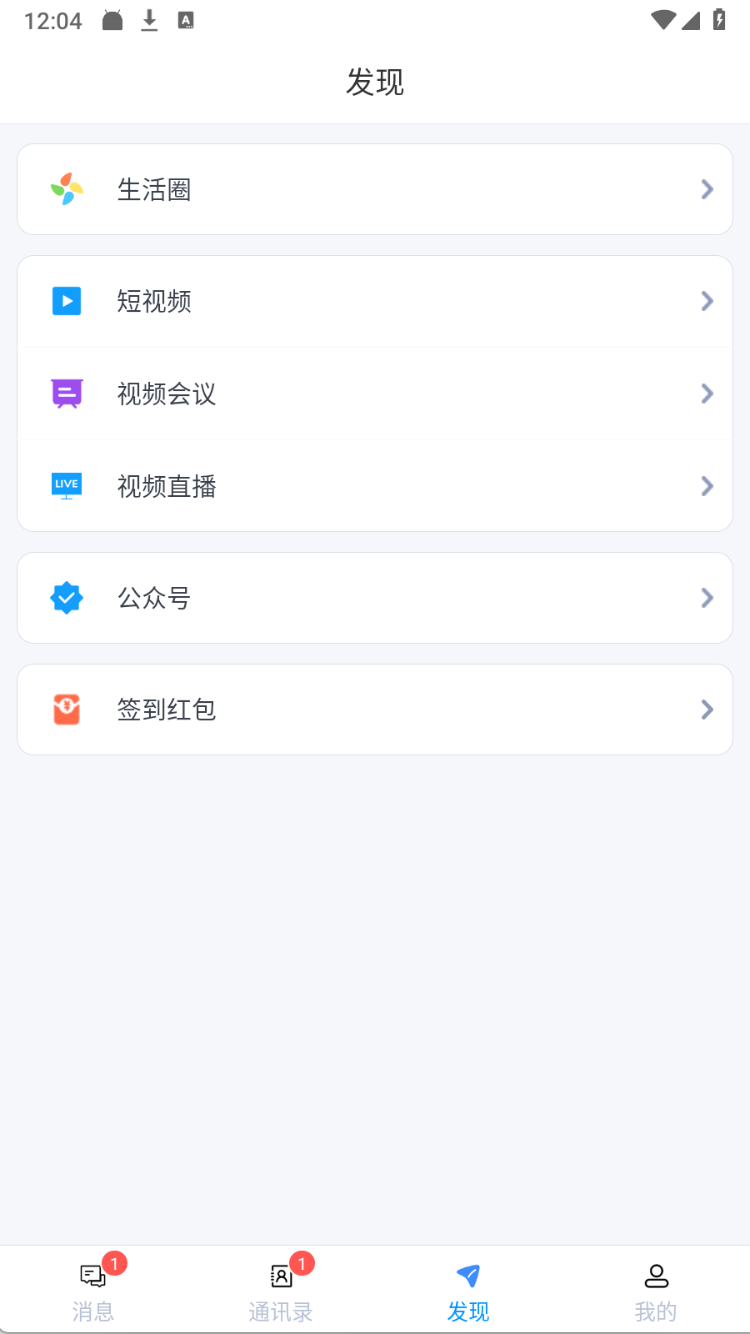Viewport: 750px width, 1334px height.
Task: Go to the 通讯录 contacts tab
Action: tap(281, 1291)
